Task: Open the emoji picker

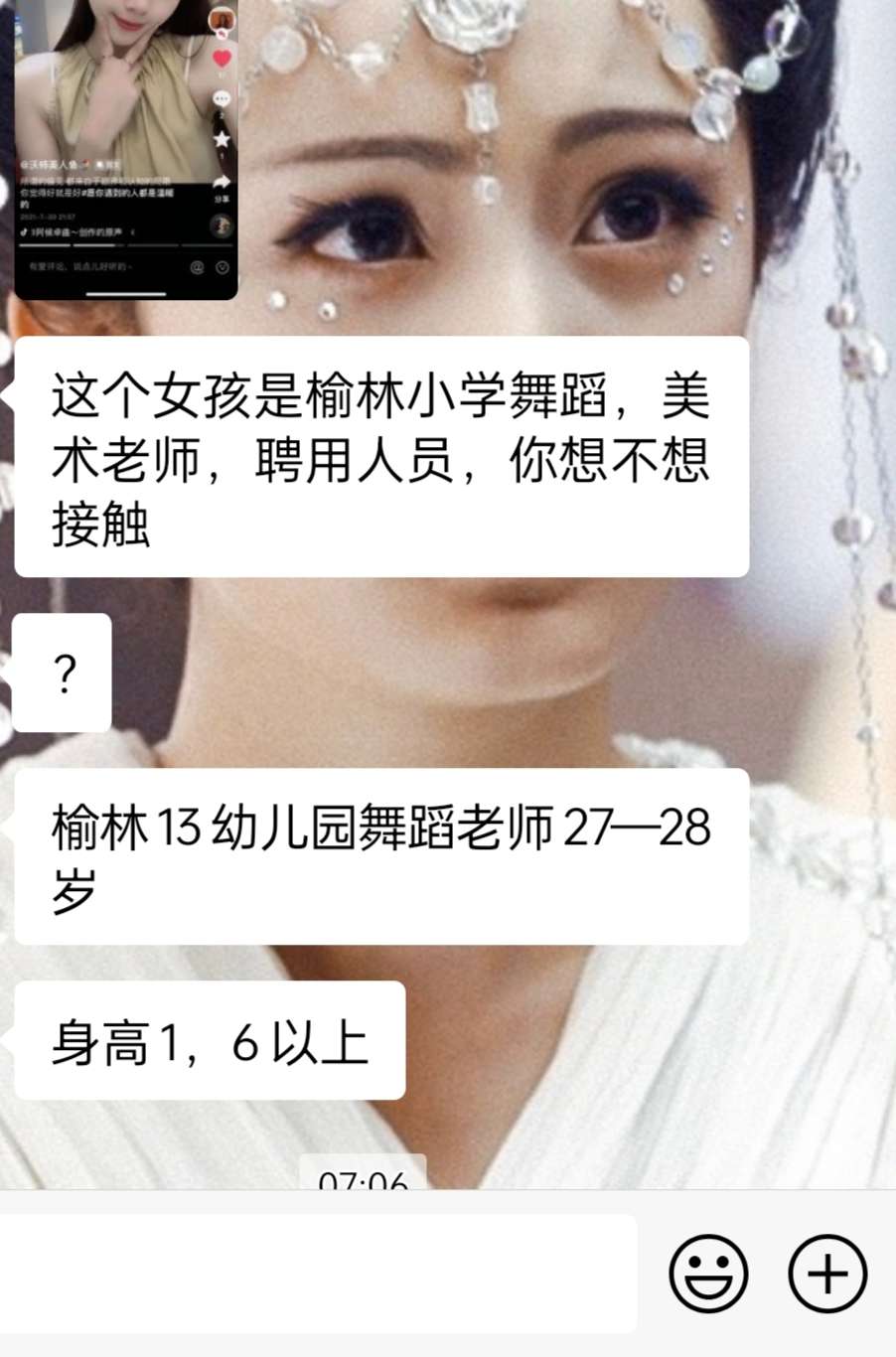Action: (x=708, y=1273)
